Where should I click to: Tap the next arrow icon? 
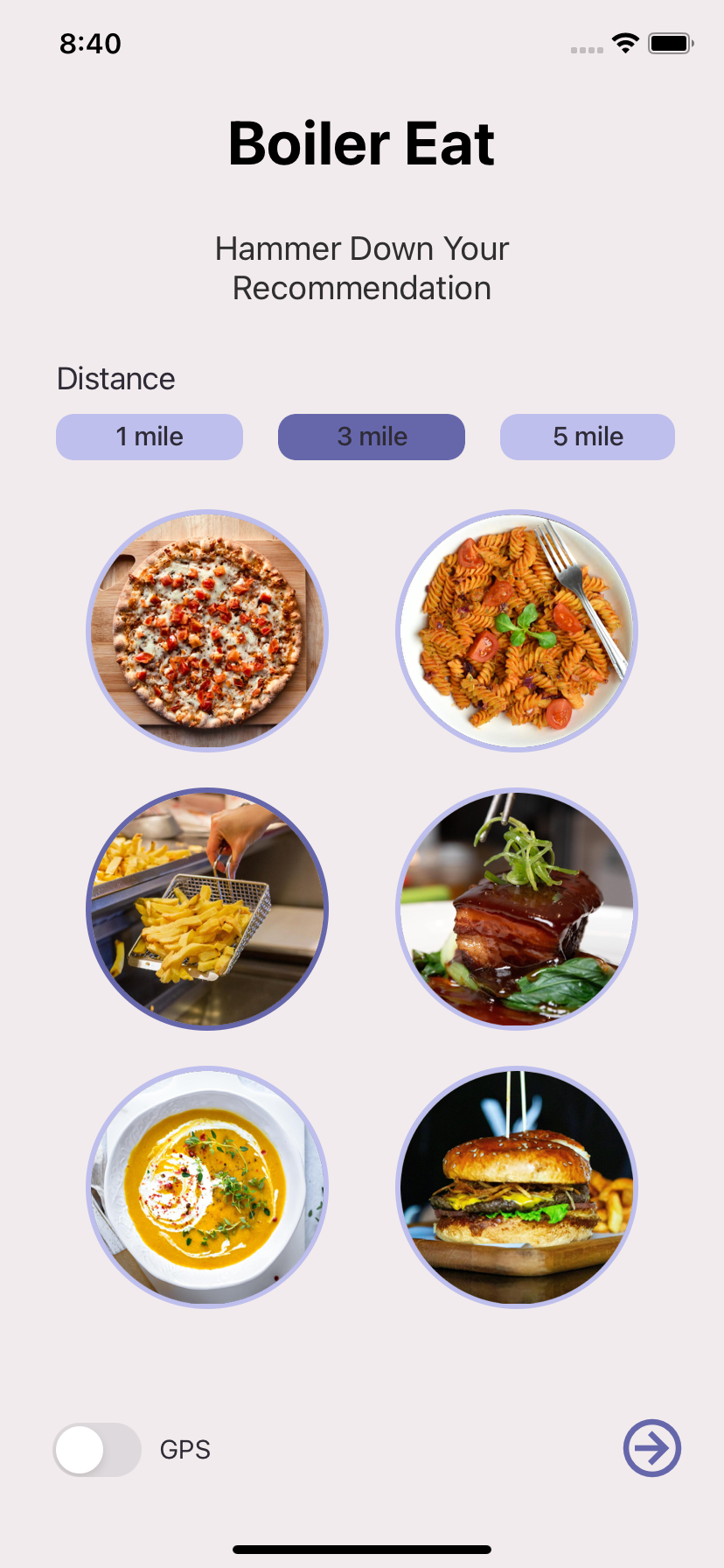(652, 1448)
